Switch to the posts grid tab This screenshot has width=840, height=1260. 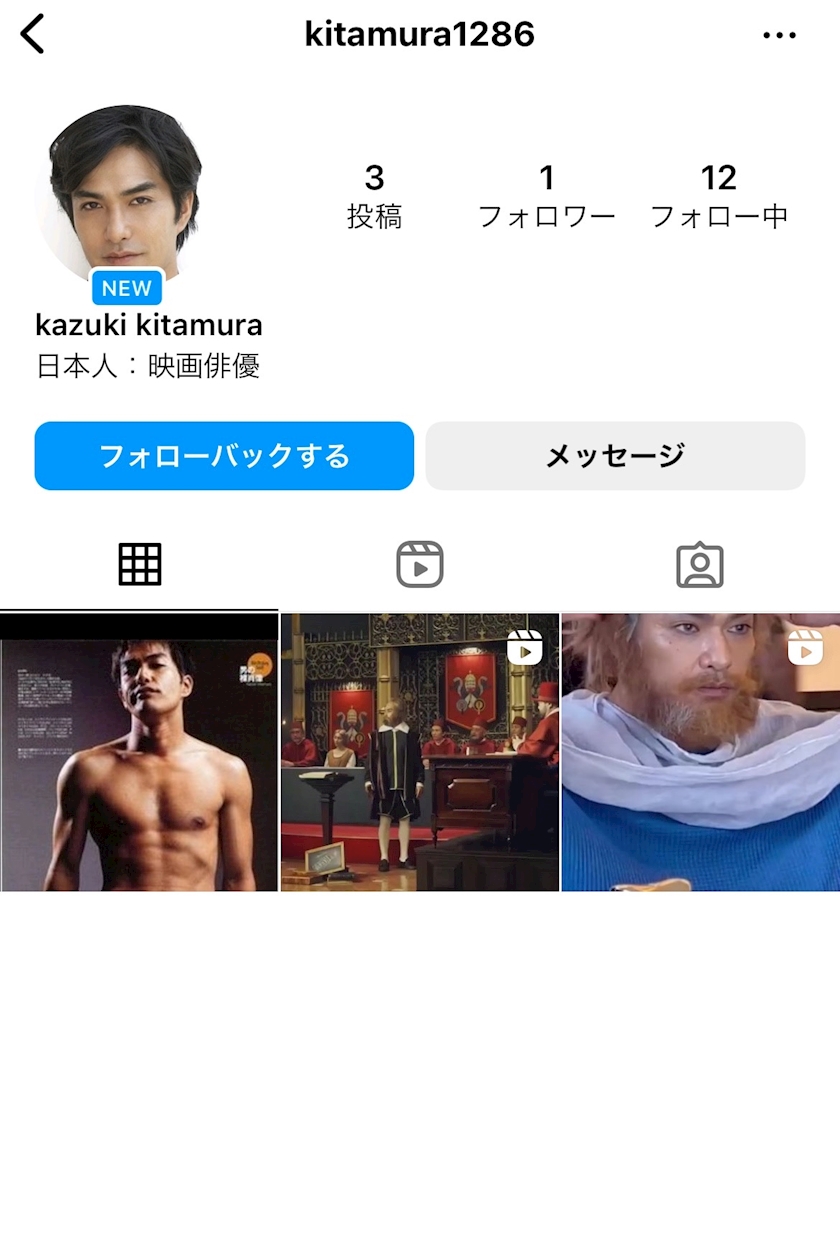[x=140, y=565]
